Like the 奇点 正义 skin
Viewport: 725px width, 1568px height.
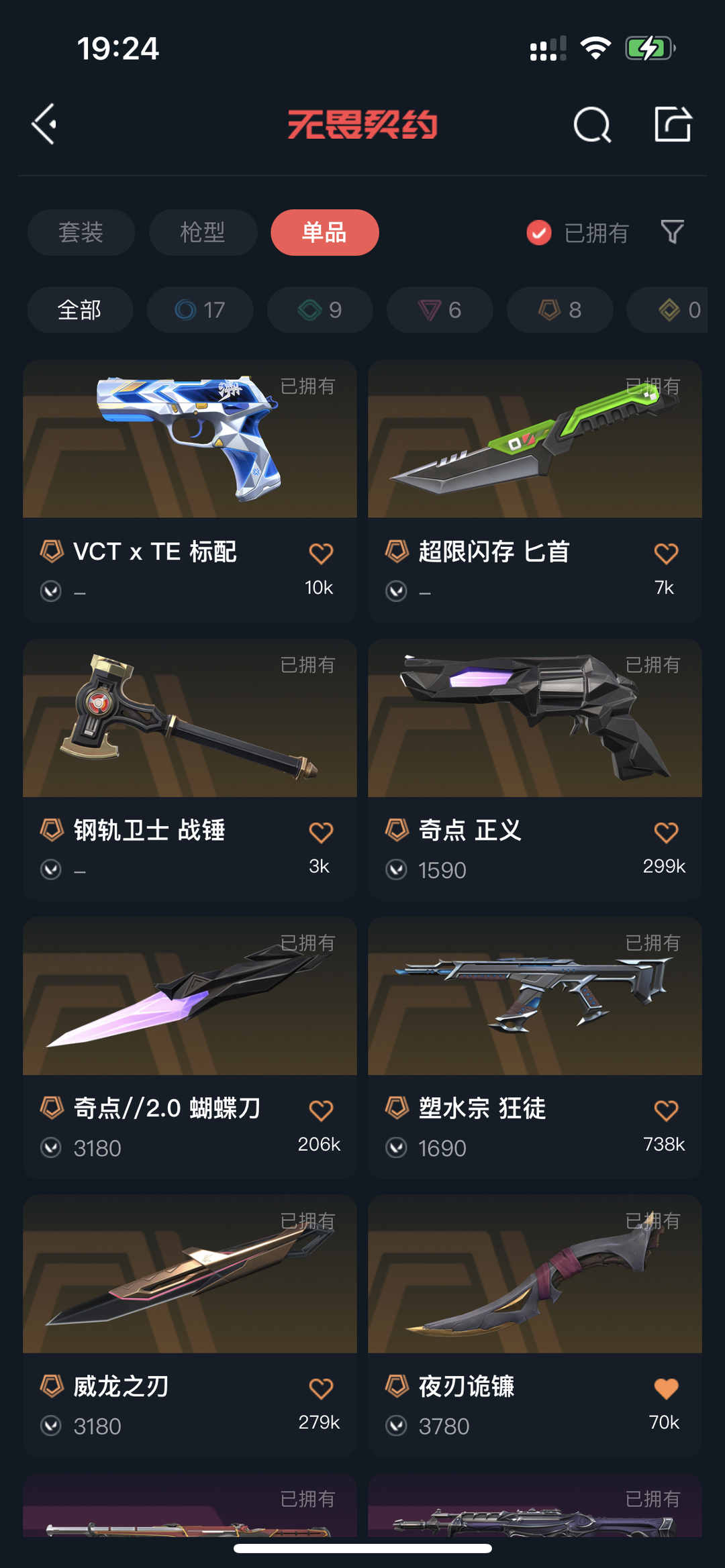pyautogui.click(x=666, y=832)
